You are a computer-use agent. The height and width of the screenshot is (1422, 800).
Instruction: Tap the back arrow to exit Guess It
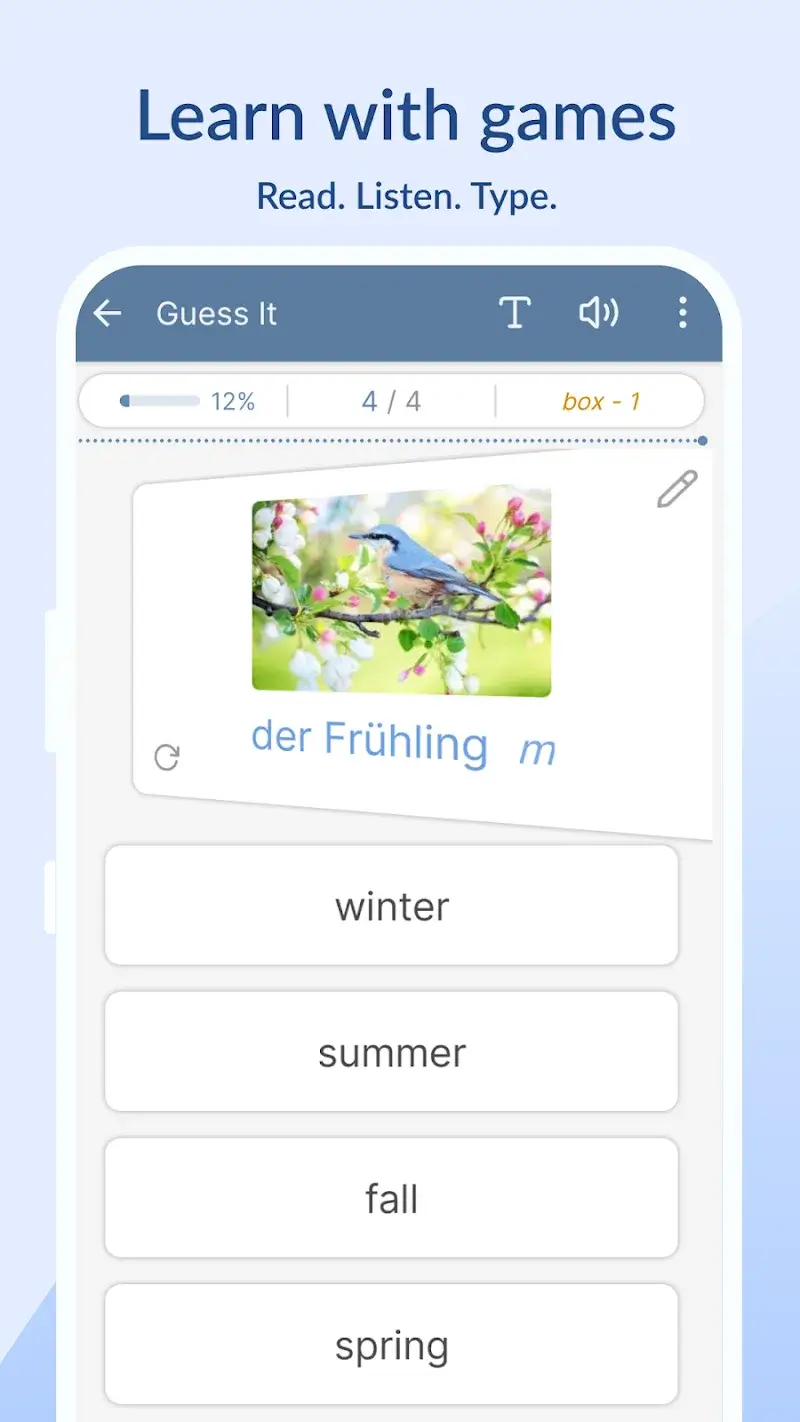106,313
